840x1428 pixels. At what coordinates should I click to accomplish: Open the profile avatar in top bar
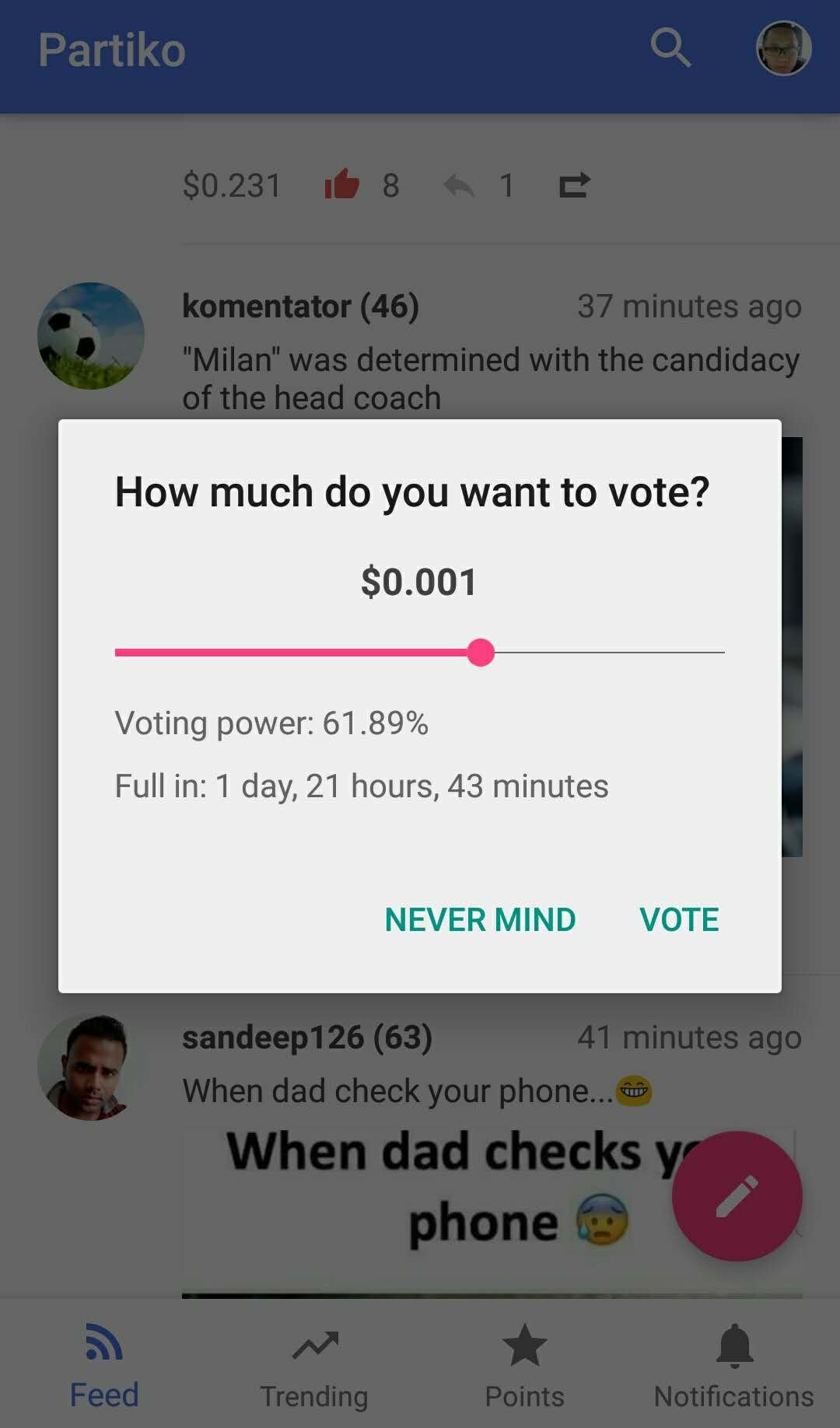point(783,48)
